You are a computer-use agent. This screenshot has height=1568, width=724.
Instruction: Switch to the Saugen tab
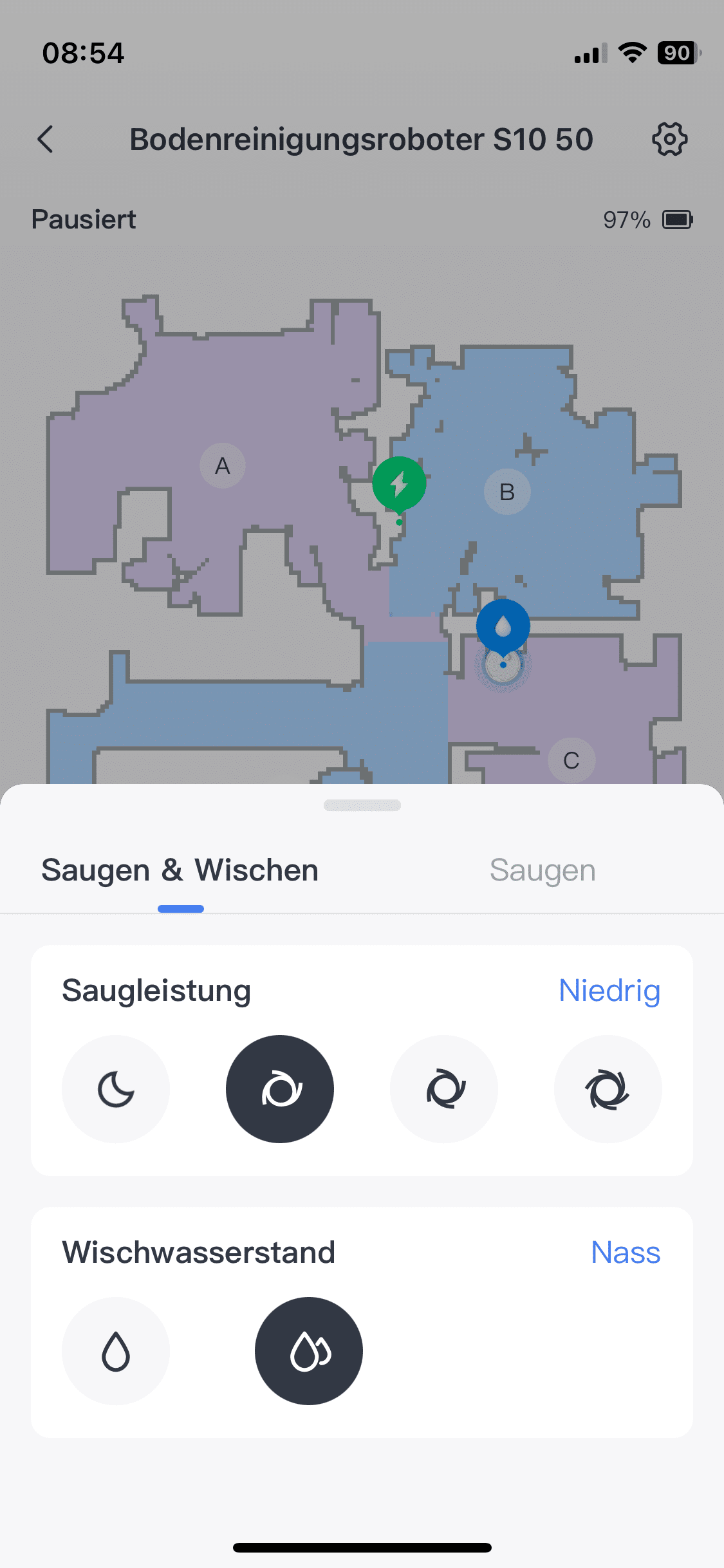(x=543, y=870)
